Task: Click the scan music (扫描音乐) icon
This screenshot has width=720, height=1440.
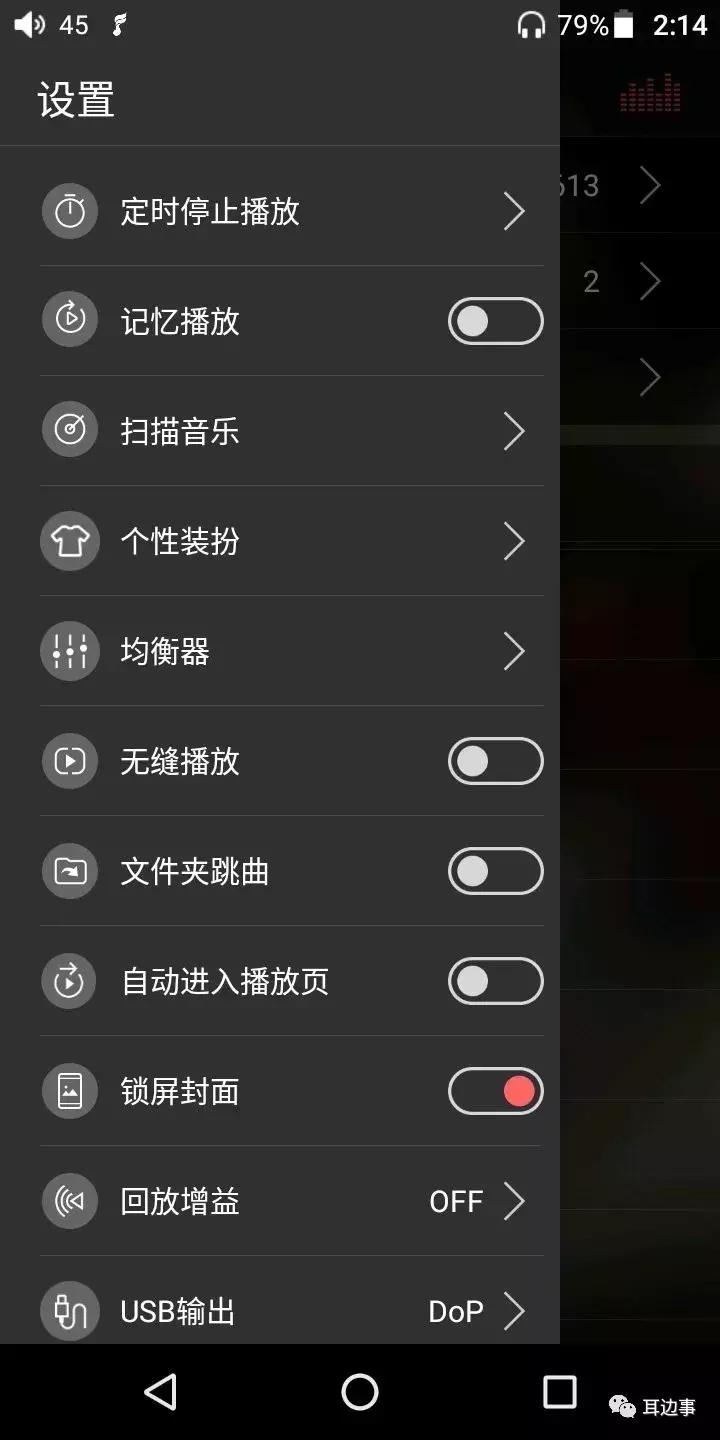Action: pyautogui.click(x=69, y=431)
